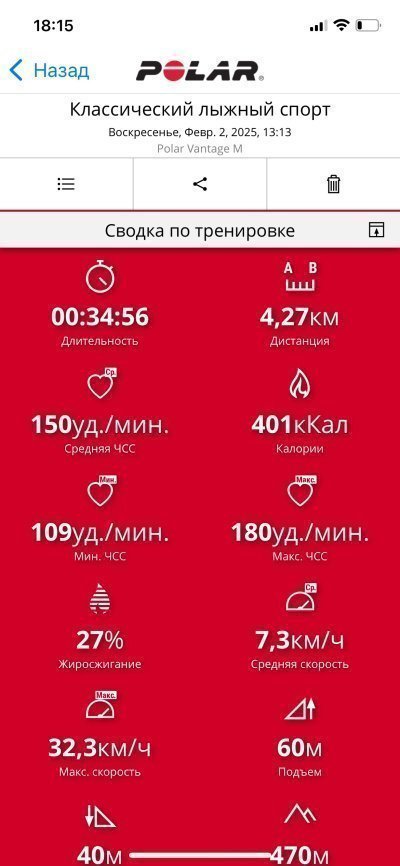This screenshot has width=400, height=866.
Task: Open the list menu icon
Action: [x=66, y=184]
